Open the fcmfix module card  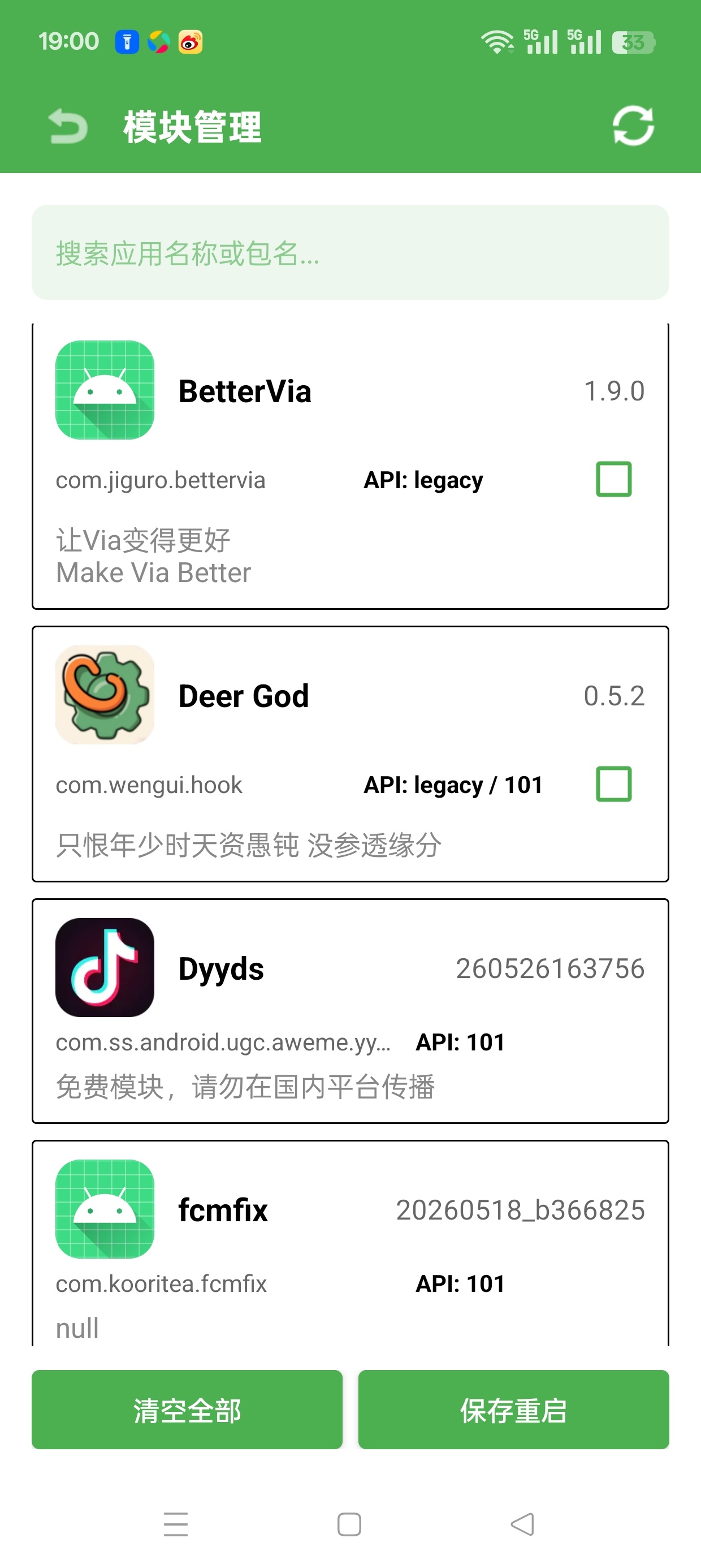click(350, 1243)
